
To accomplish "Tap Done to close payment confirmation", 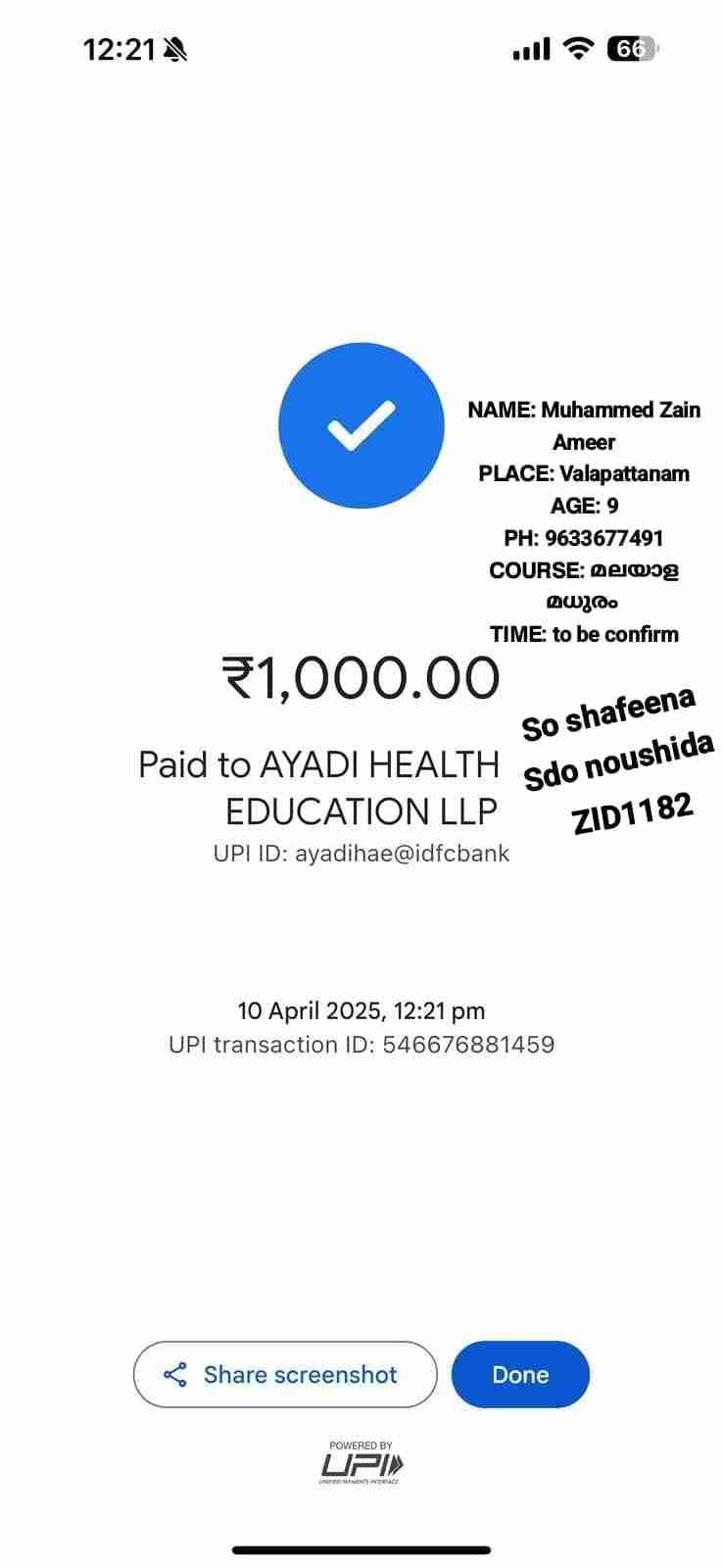I will [x=520, y=1374].
